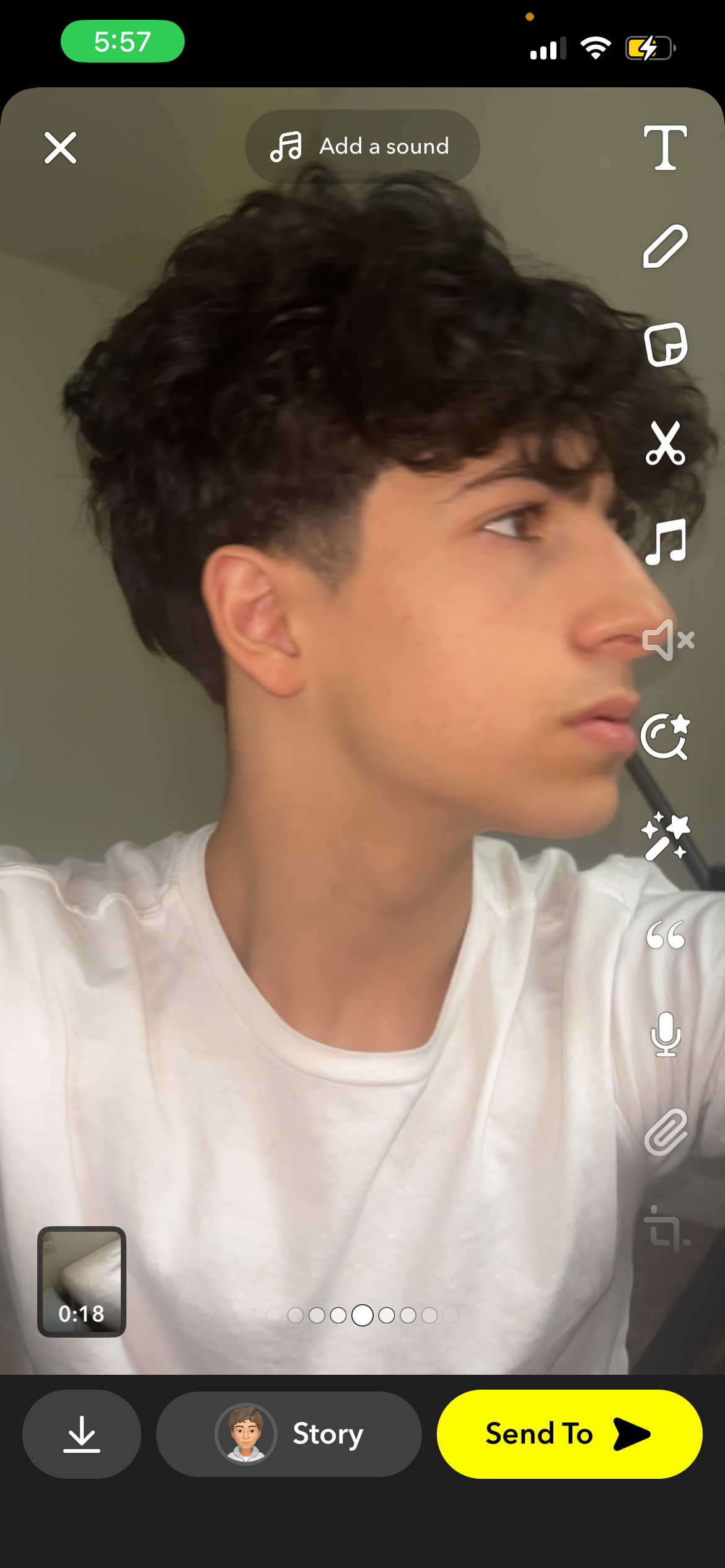Viewport: 725px width, 1568px height.
Task: Open the text caption tool
Action: point(665,147)
